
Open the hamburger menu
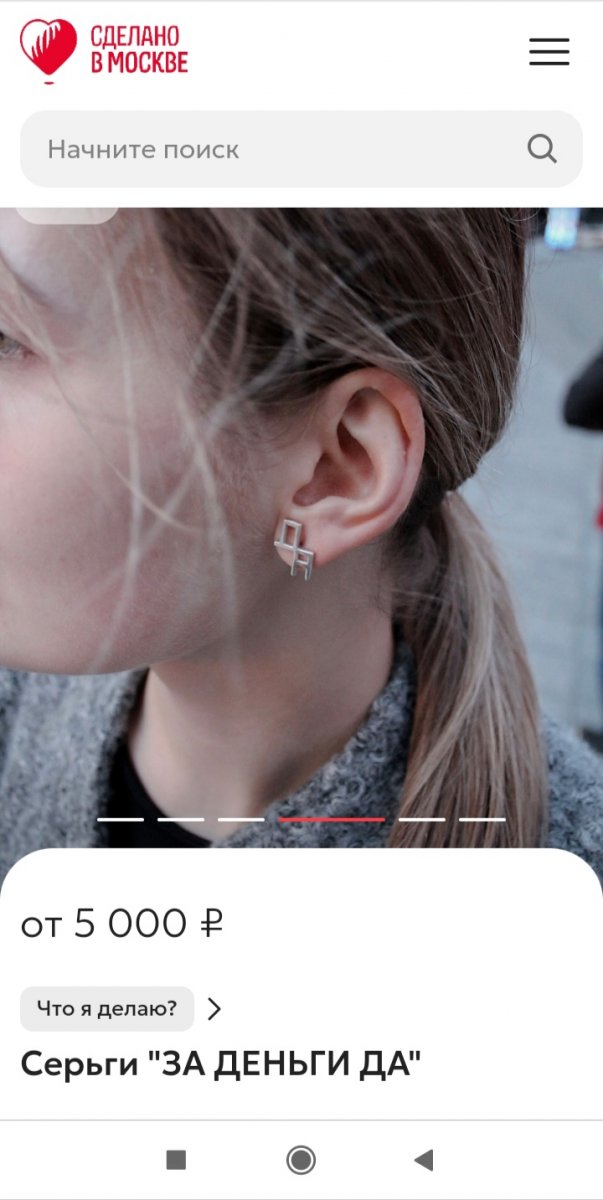tap(549, 51)
